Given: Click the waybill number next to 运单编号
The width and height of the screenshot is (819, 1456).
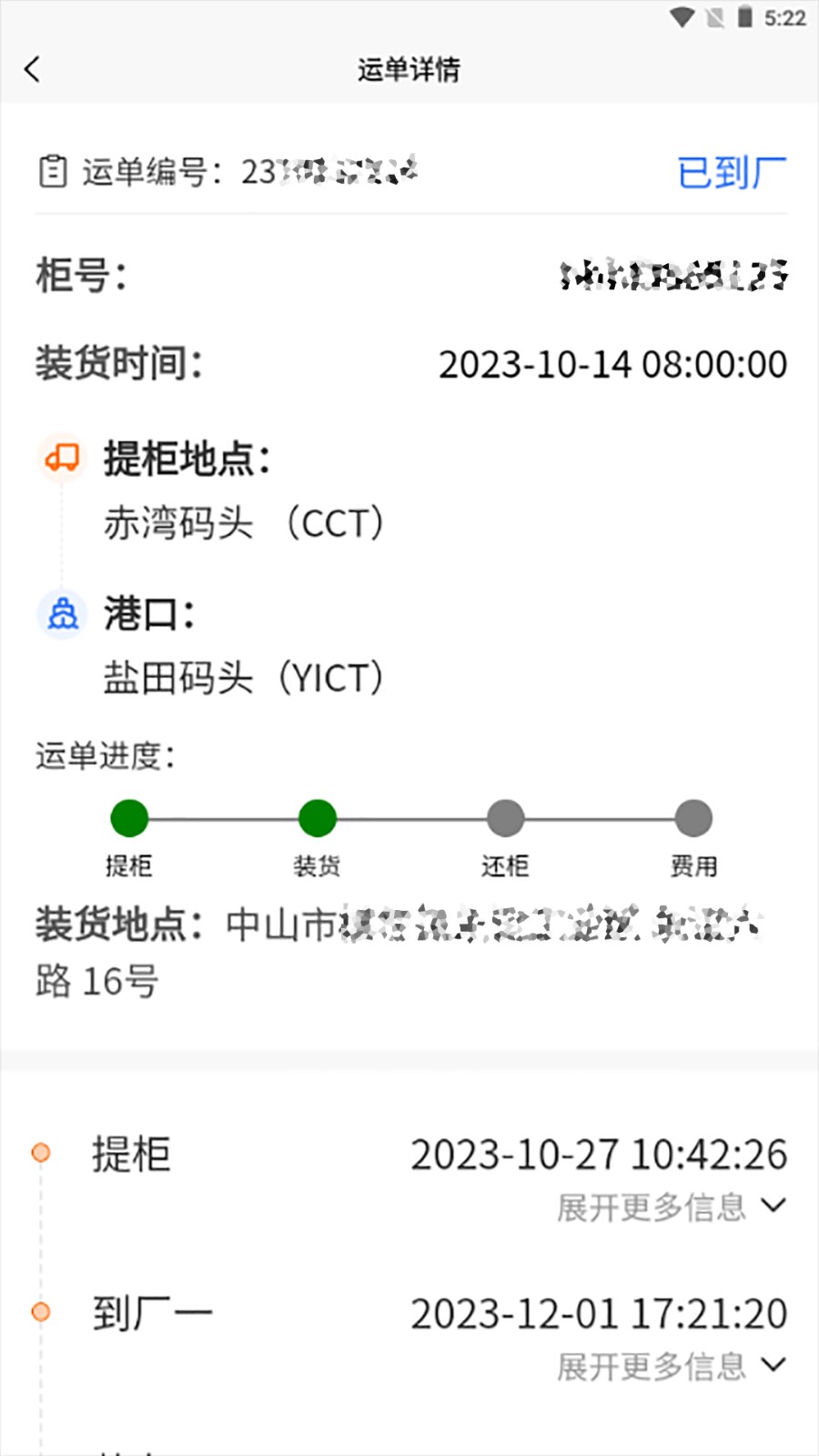Looking at the screenshot, I should point(328,169).
